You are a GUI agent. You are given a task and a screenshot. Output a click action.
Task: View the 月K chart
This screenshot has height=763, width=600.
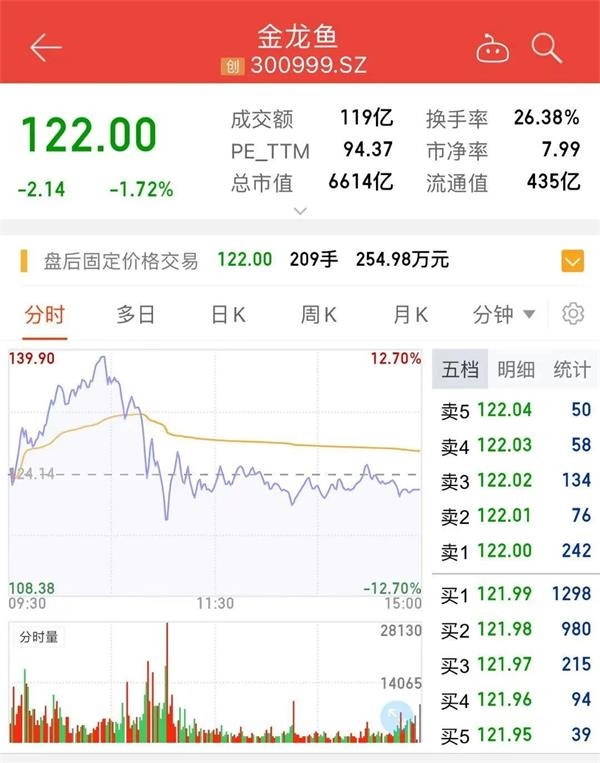pos(410,315)
